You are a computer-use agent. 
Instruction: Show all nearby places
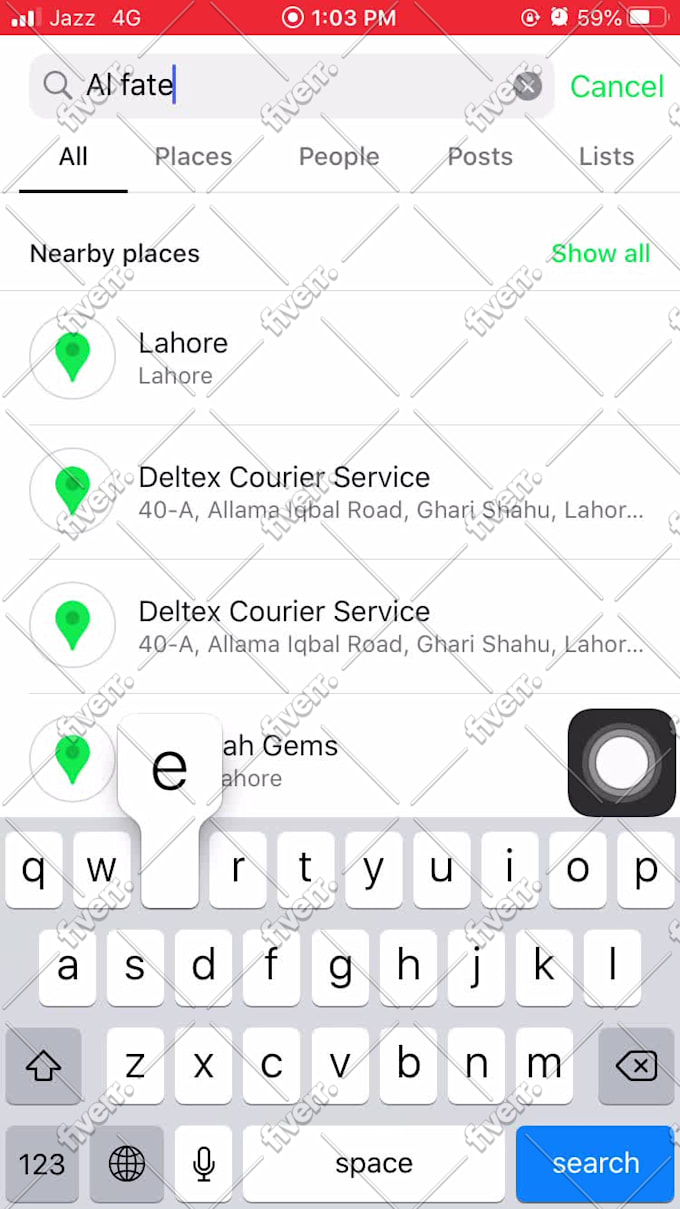pos(600,254)
